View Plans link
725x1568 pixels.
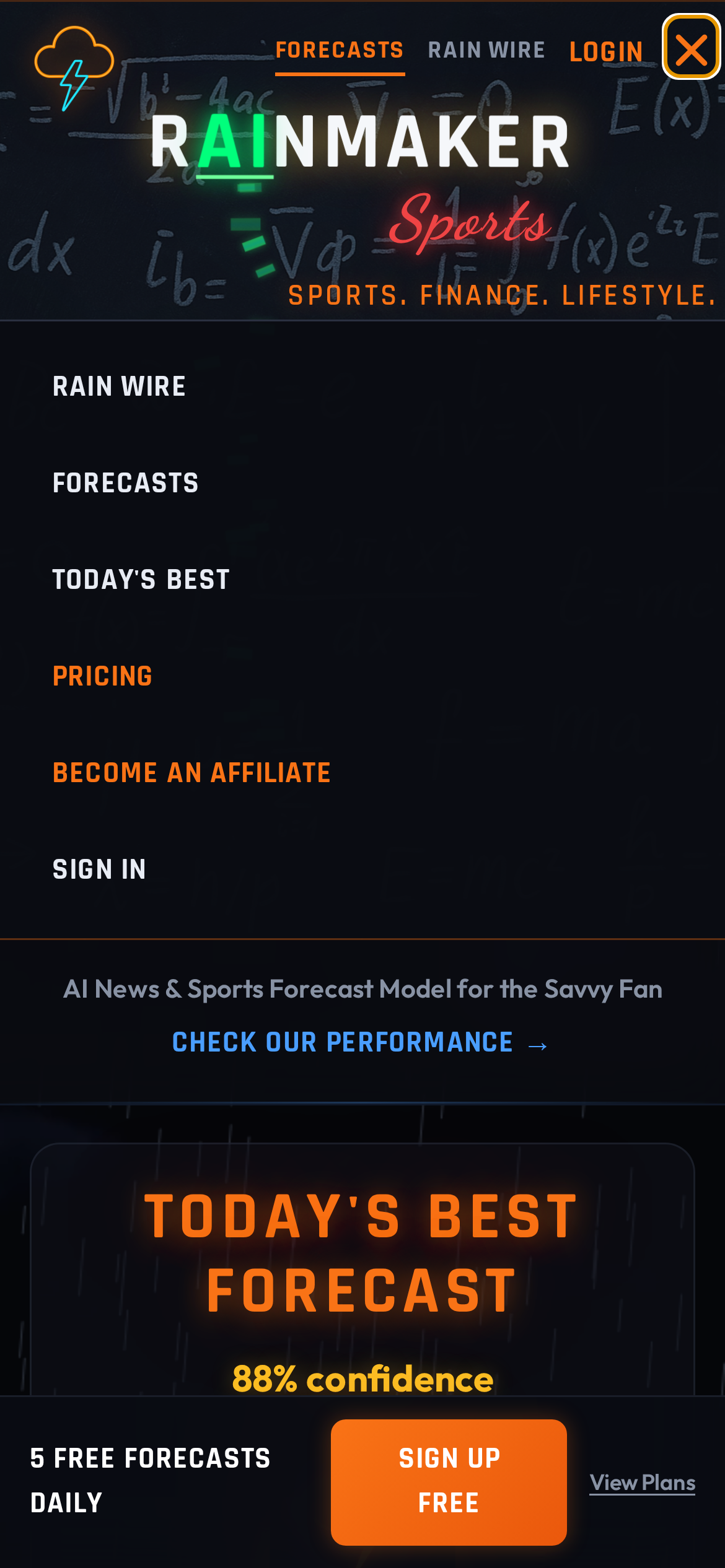pyautogui.click(x=642, y=1483)
